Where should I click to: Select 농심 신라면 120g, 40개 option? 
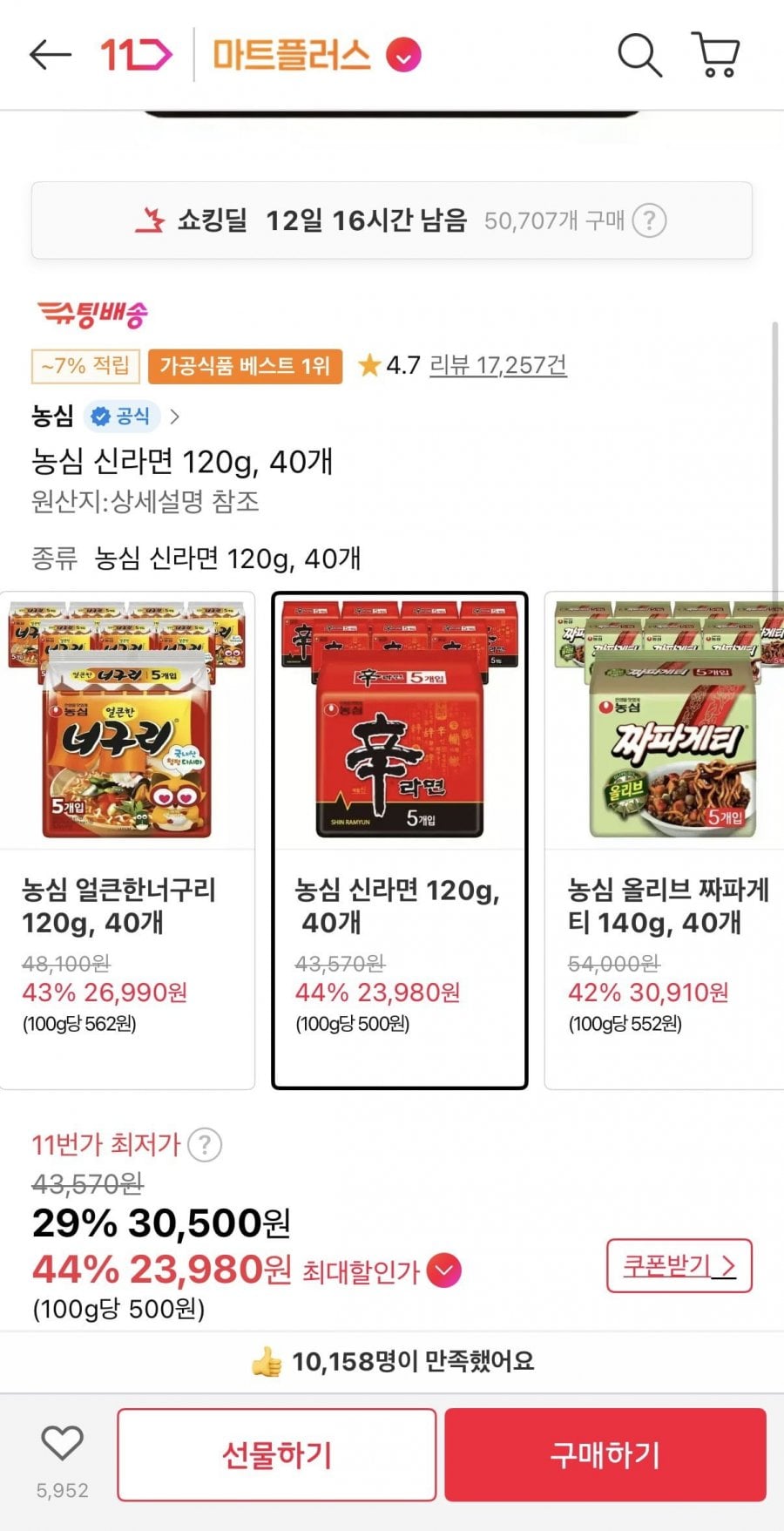coord(400,839)
